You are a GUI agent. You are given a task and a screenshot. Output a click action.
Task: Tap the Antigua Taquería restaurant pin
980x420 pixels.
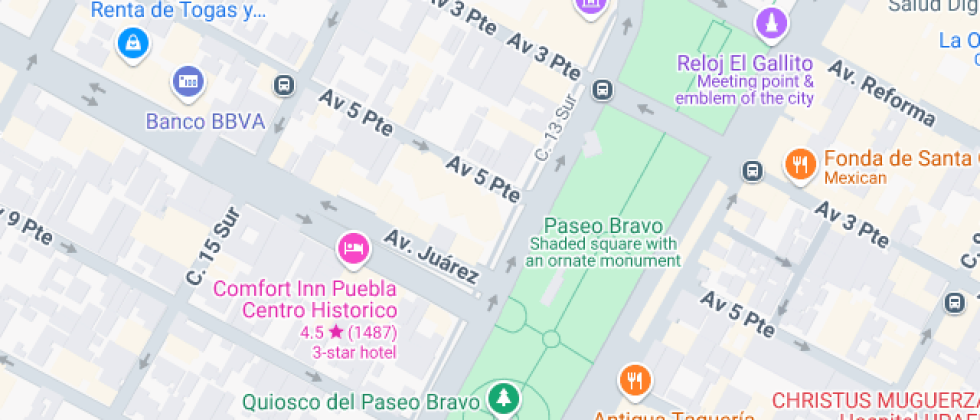634,380
